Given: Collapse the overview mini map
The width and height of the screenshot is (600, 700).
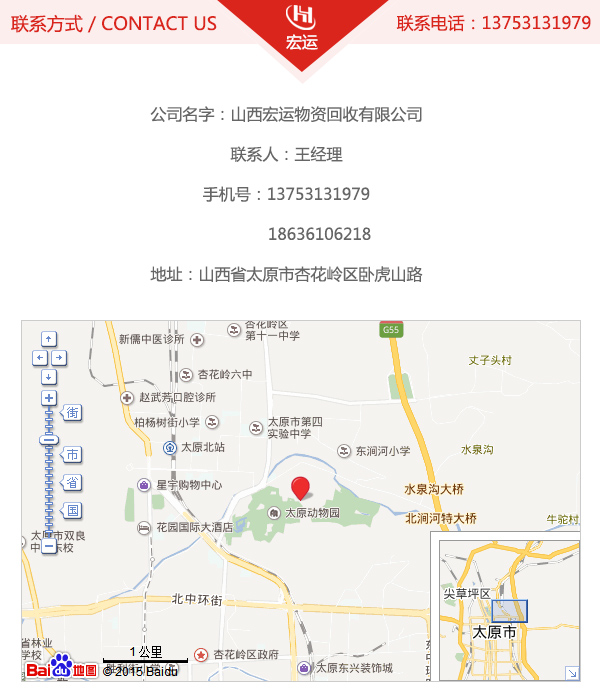Looking at the screenshot, I should coord(571,673).
